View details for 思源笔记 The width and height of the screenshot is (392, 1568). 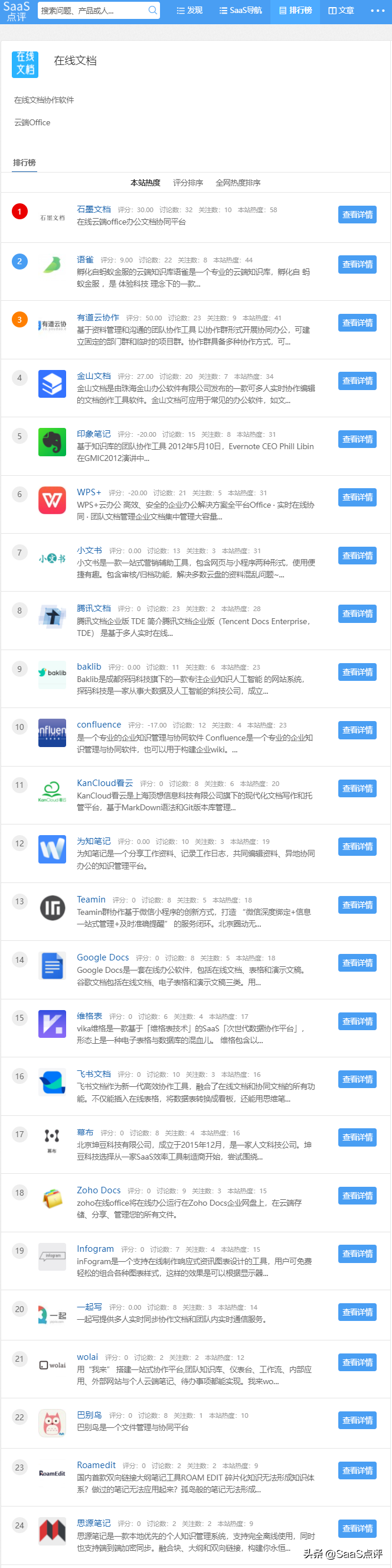[x=357, y=1528]
